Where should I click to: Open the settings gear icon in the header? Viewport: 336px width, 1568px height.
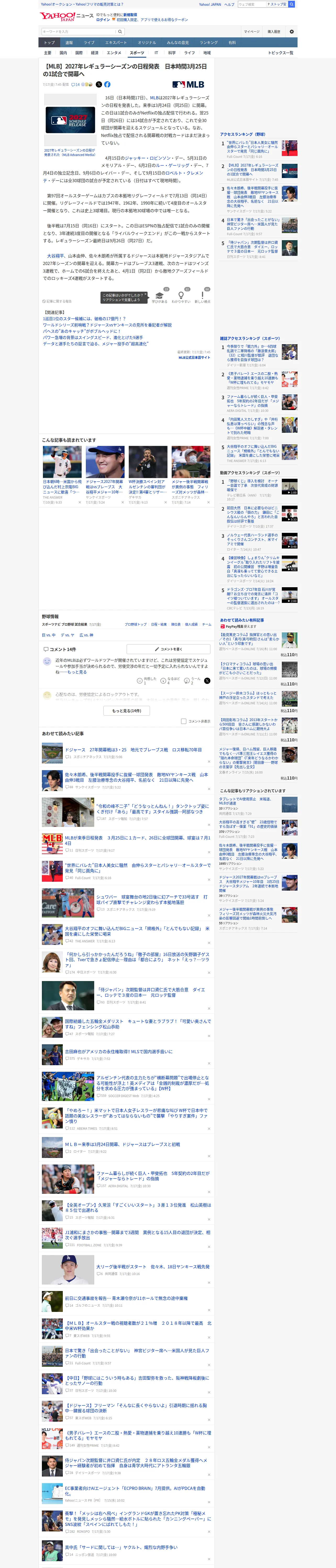point(292,32)
